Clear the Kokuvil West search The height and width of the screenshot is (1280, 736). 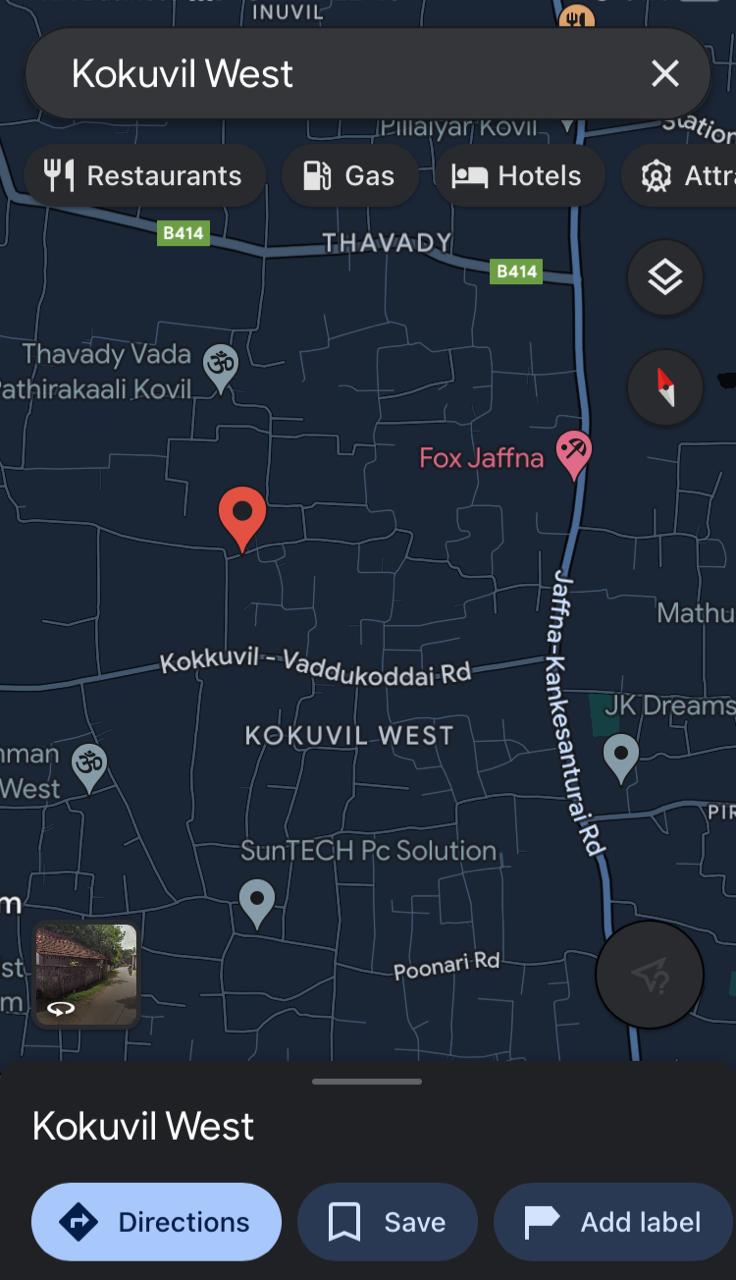[665, 73]
